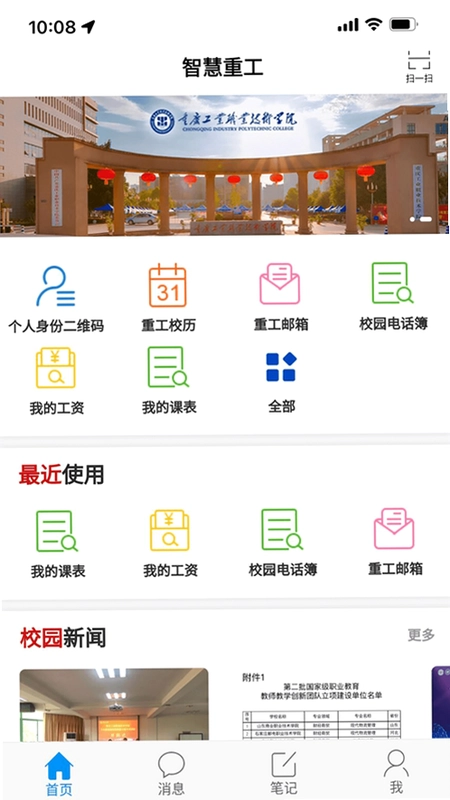This screenshot has width=450, height=800.
Task: Open 个人身份二维码
Action: (56, 298)
